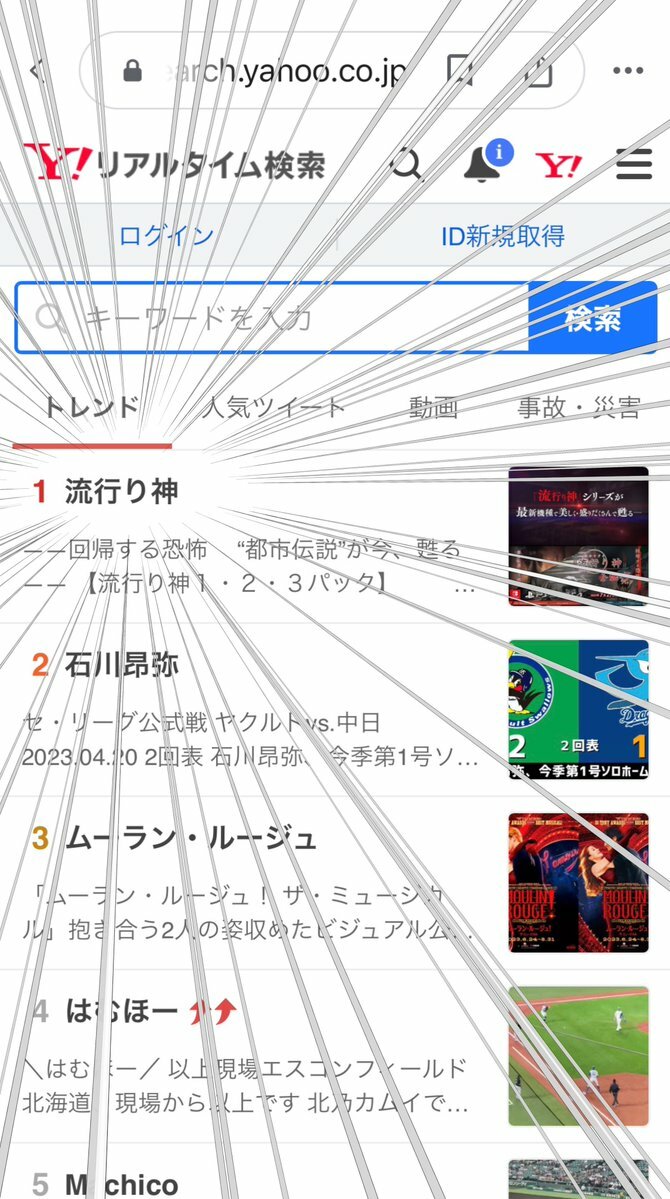Focus the キーワードを入力 search field

pos(272,317)
